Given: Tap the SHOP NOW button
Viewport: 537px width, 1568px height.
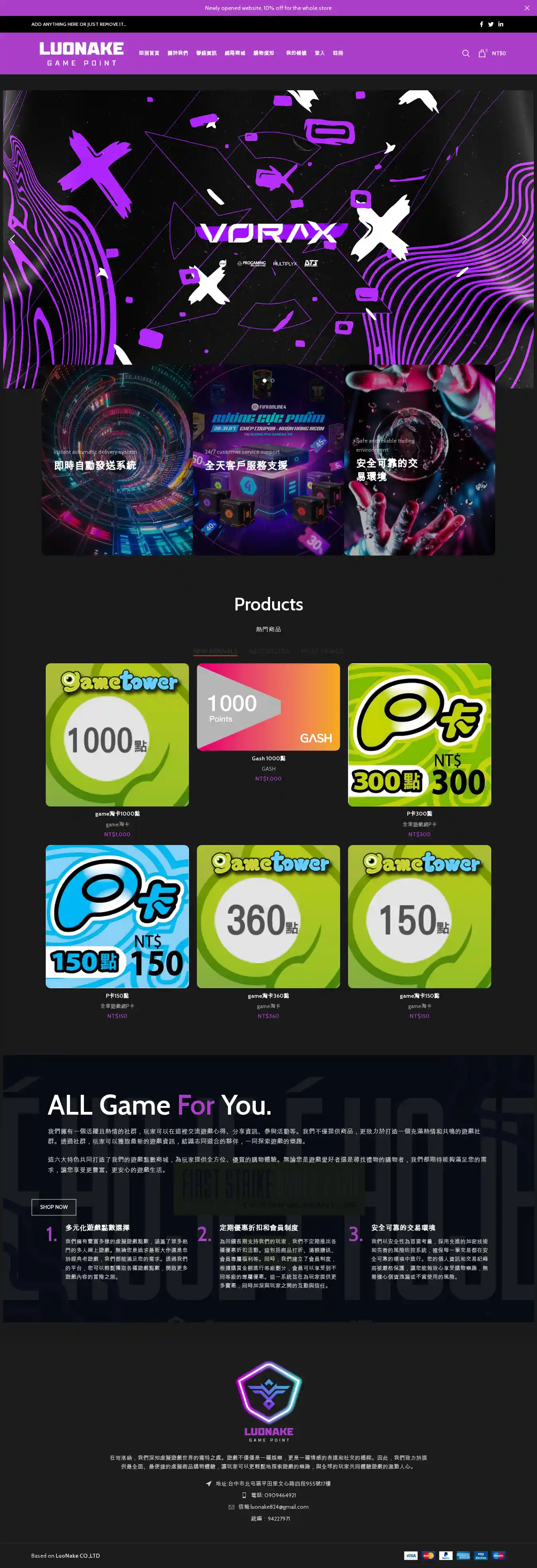Looking at the screenshot, I should click(54, 1207).
